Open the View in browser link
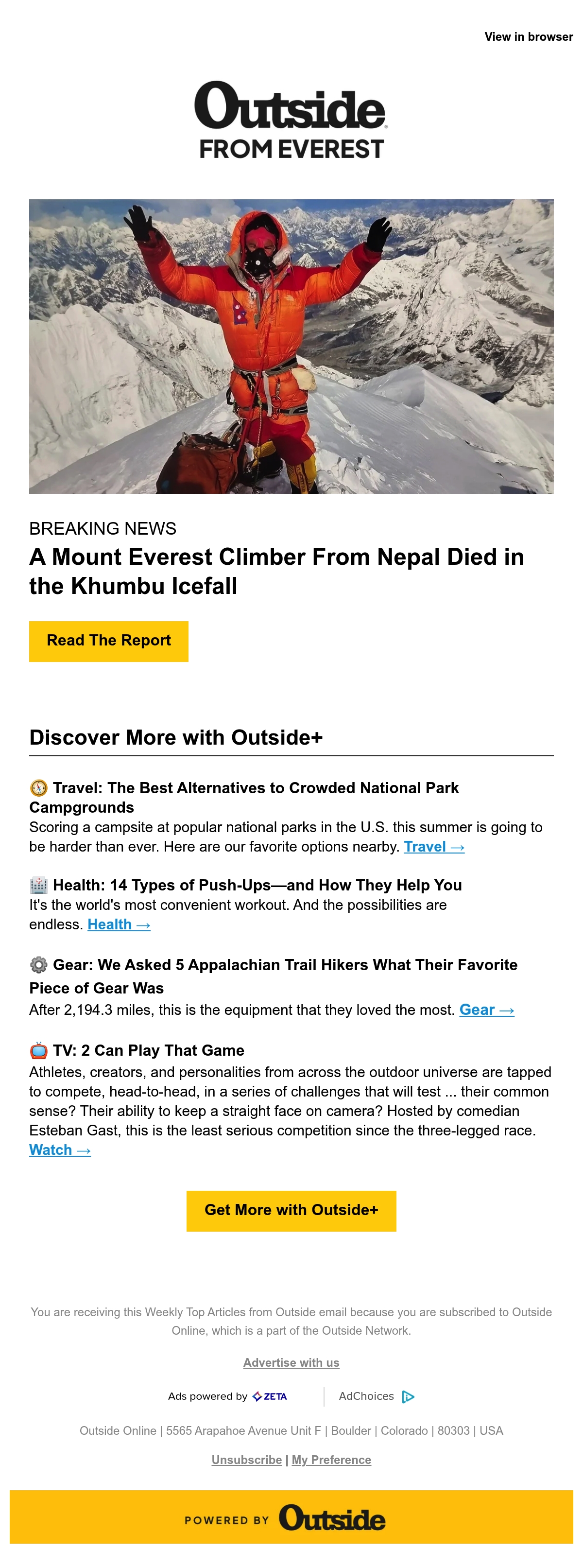Viewport: 583px width, 1568px height. [x=528, y=36]
